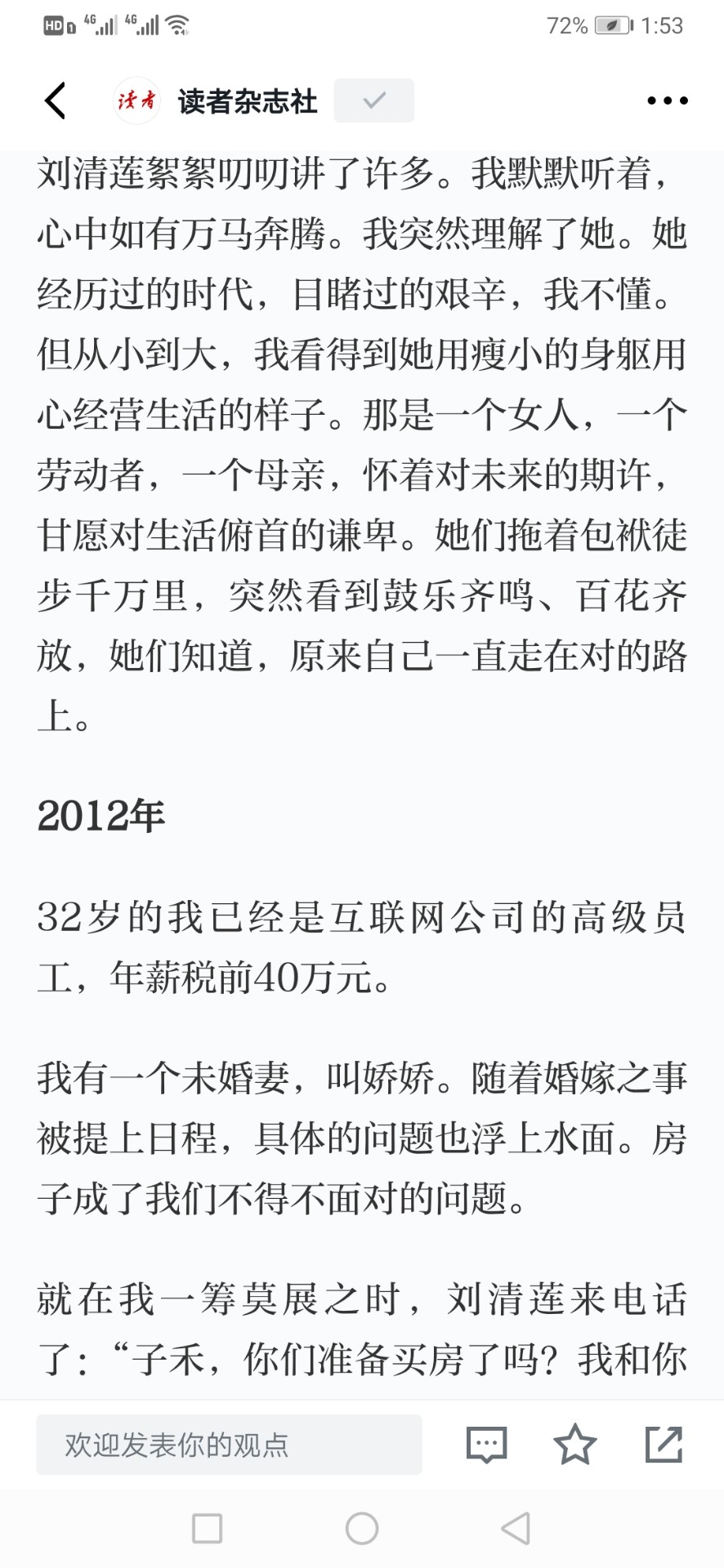The width and height of the screenshot is (724, 1568).
Task: Go back using the top-left arrow
Action: [56, 100]
